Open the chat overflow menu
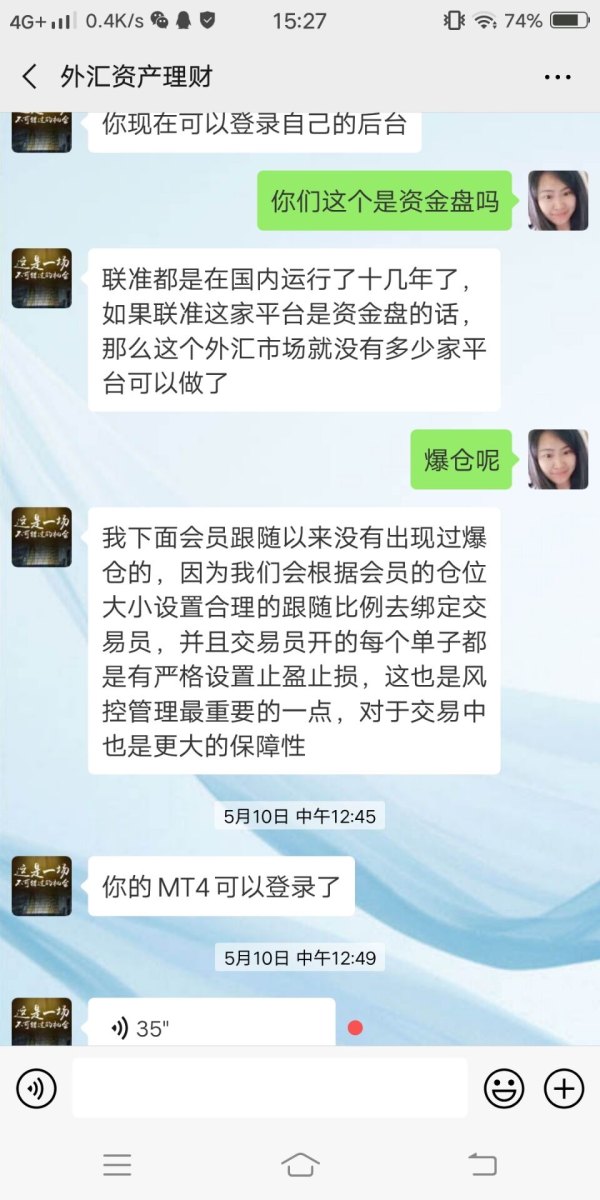 coord(557,77)
